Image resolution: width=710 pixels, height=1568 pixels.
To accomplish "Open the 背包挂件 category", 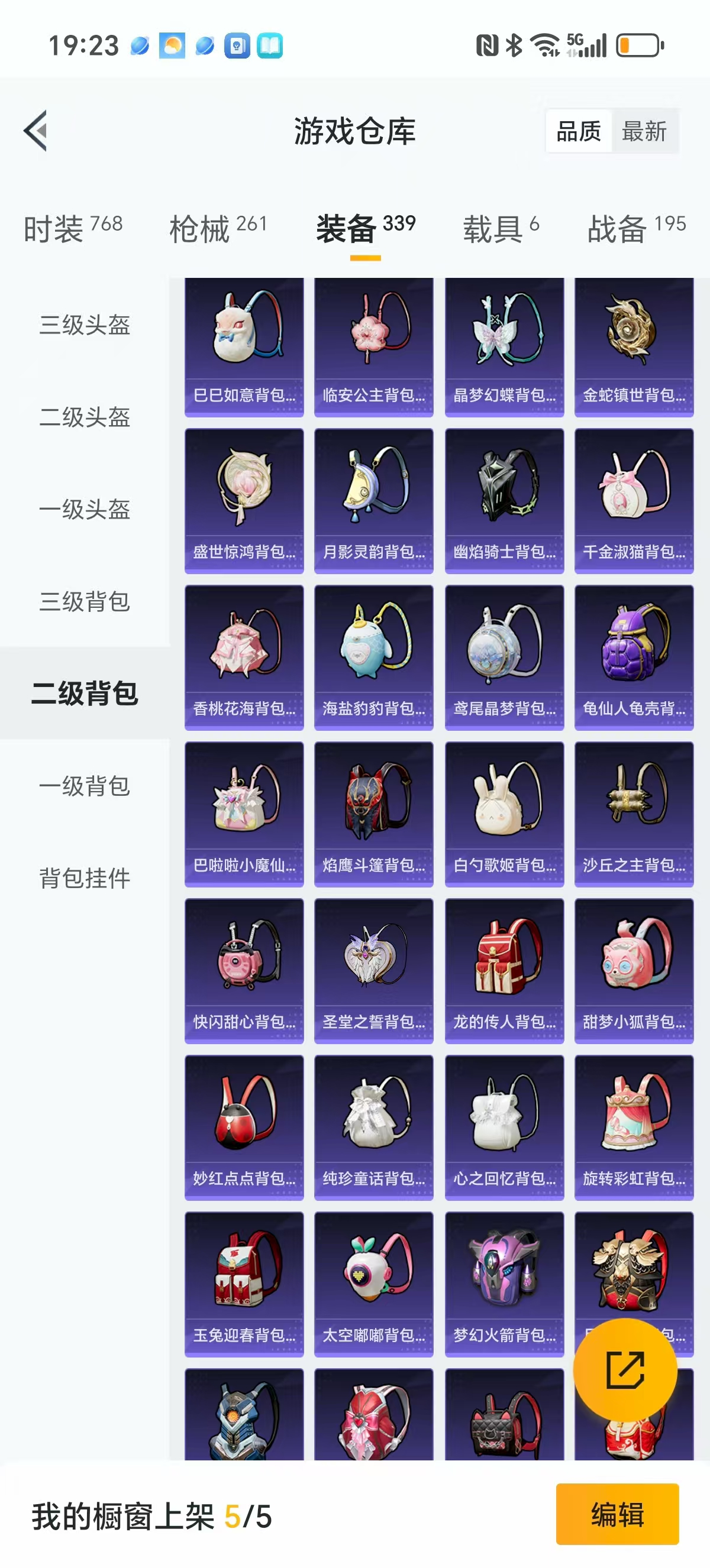I will click(x=85, y=878).
